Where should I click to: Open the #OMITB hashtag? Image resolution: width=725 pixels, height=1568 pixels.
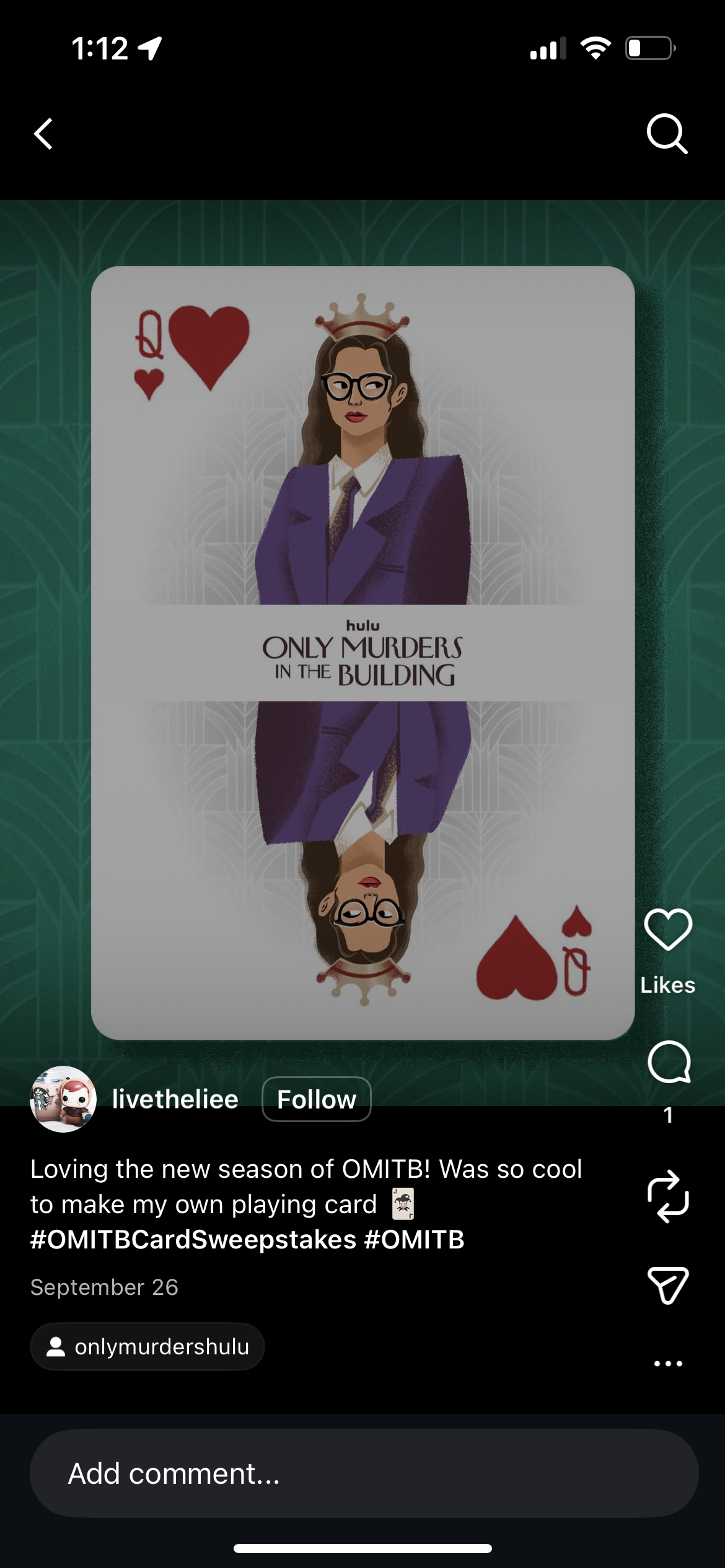(x=414, y=1240)
